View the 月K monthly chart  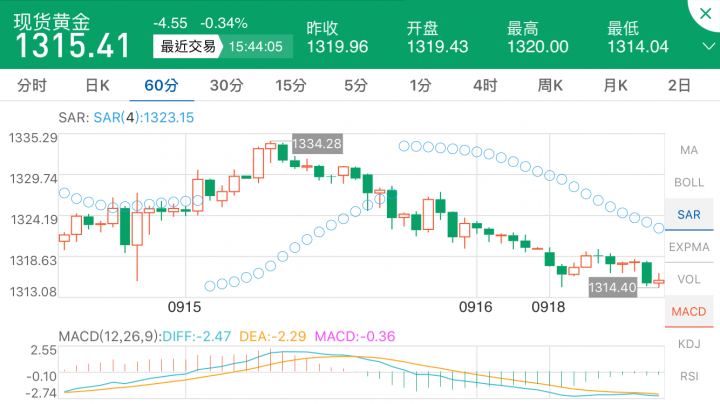[x=615, y=86]
